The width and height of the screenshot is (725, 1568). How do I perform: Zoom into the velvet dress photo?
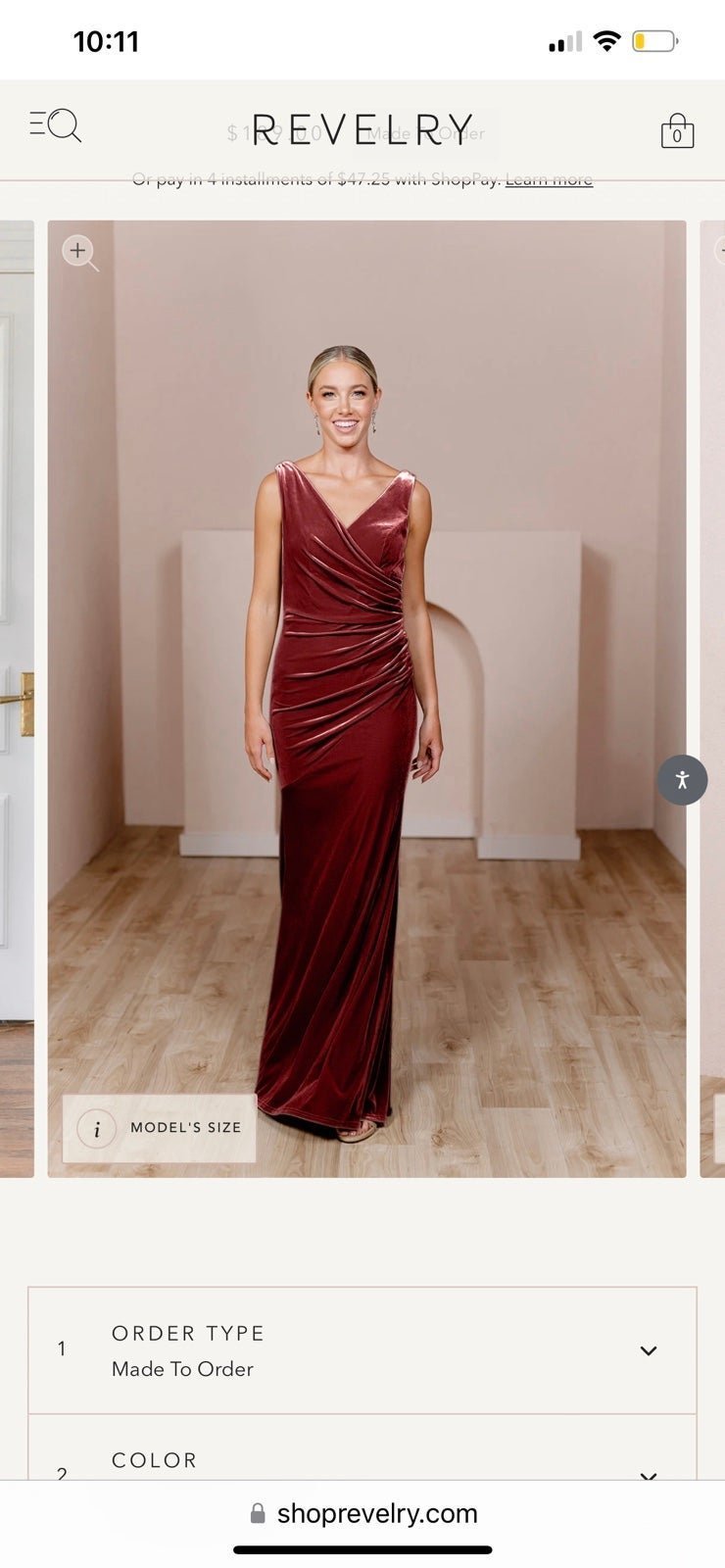point(79,252)
